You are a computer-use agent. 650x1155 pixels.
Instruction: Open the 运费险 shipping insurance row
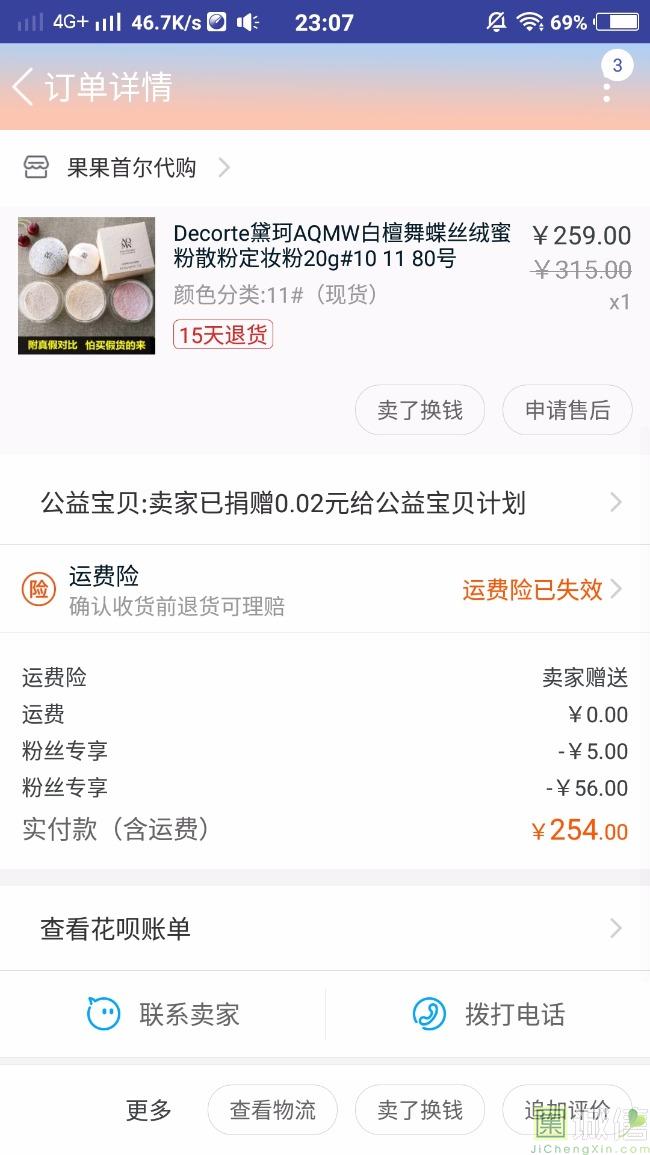(325, 589)
